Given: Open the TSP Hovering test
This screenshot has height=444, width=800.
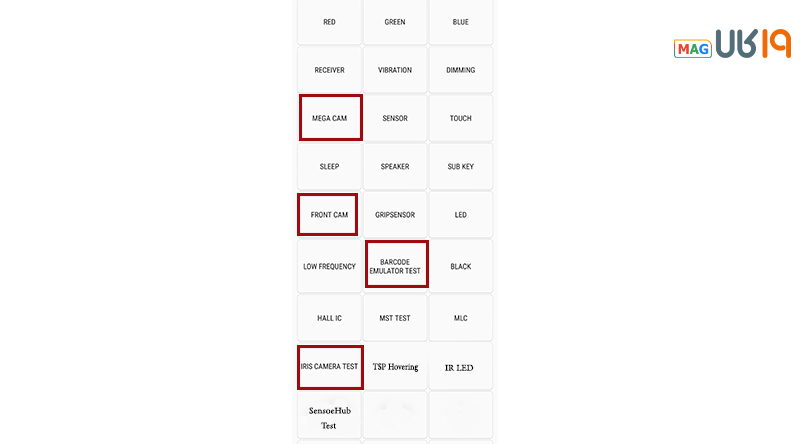Looking at the screenshot, I should [395, 367].
